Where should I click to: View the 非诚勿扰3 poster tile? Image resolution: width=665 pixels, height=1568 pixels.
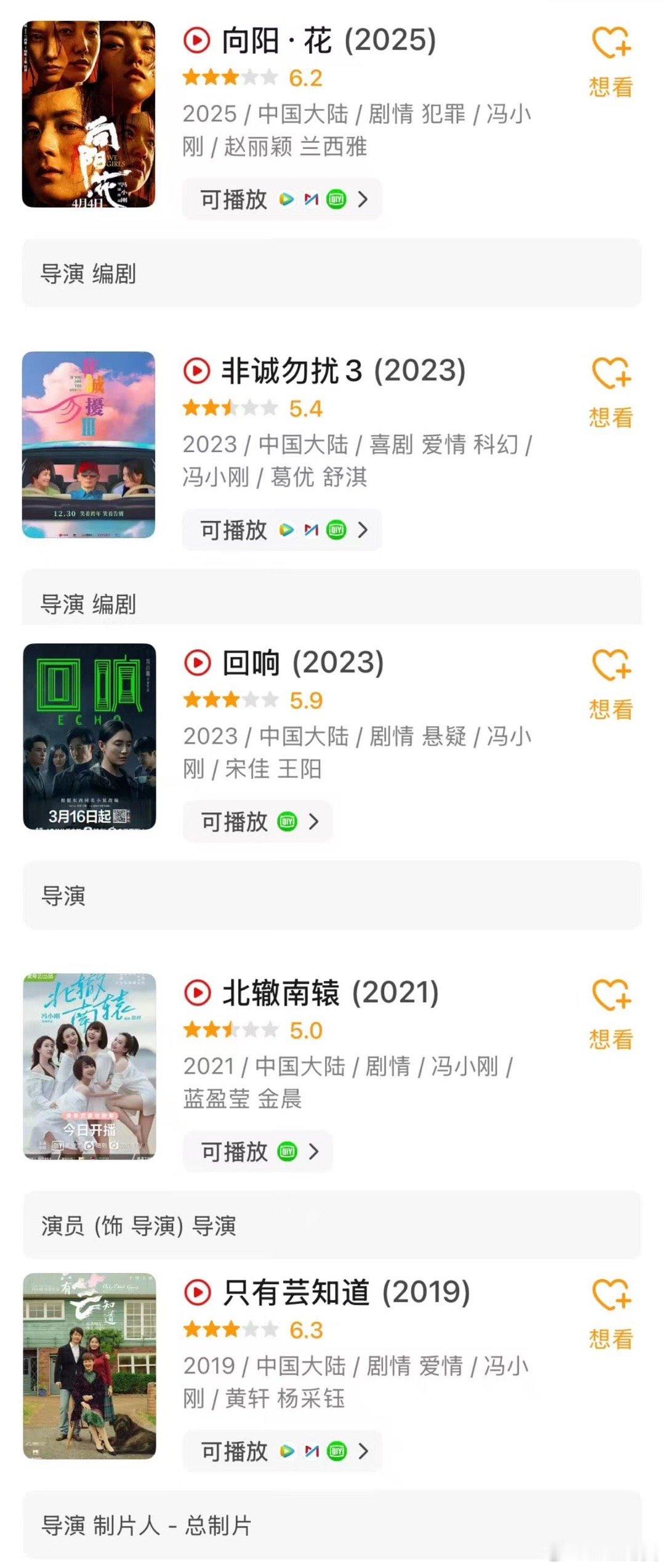click(89, 445)
